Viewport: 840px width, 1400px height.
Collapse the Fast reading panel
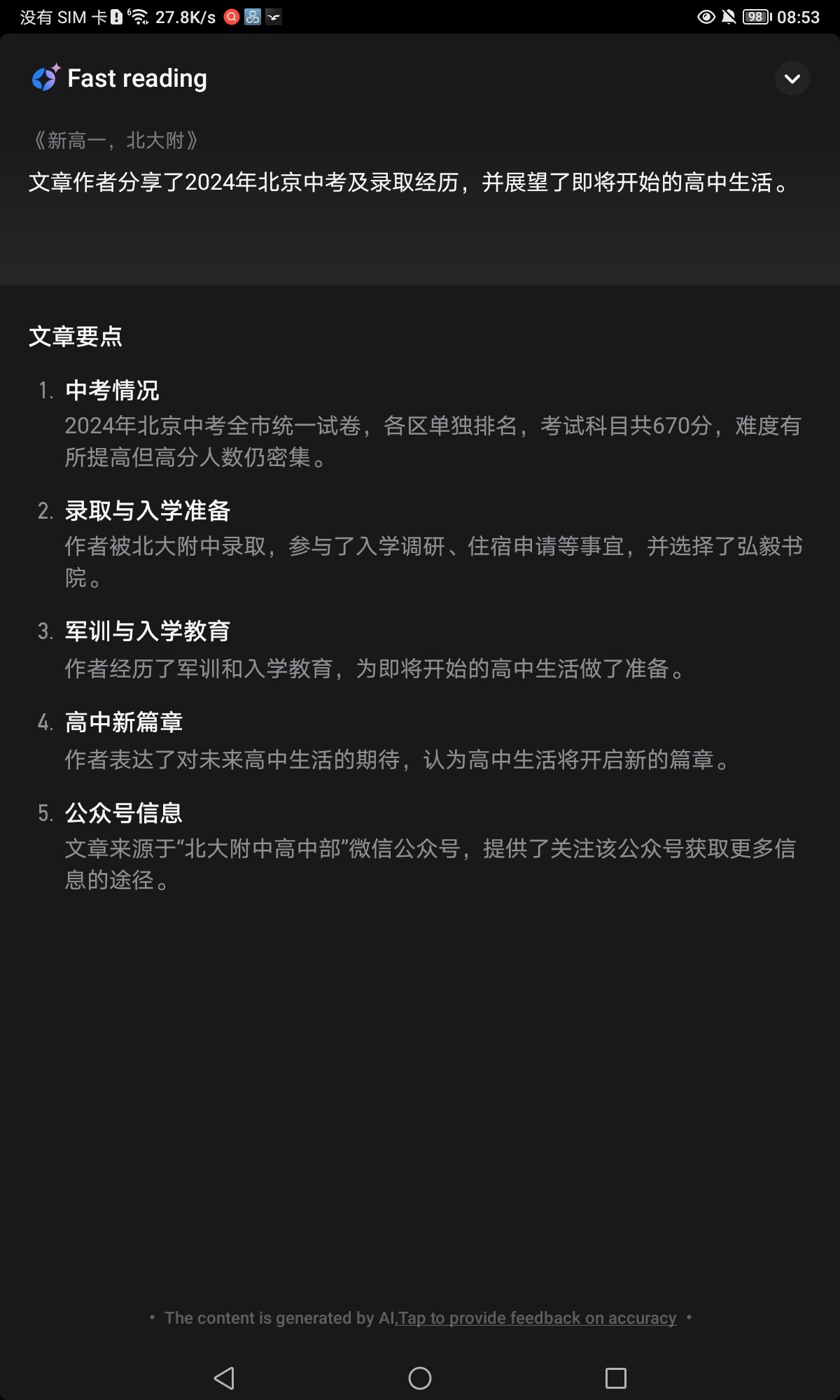[x=792, y=78]
